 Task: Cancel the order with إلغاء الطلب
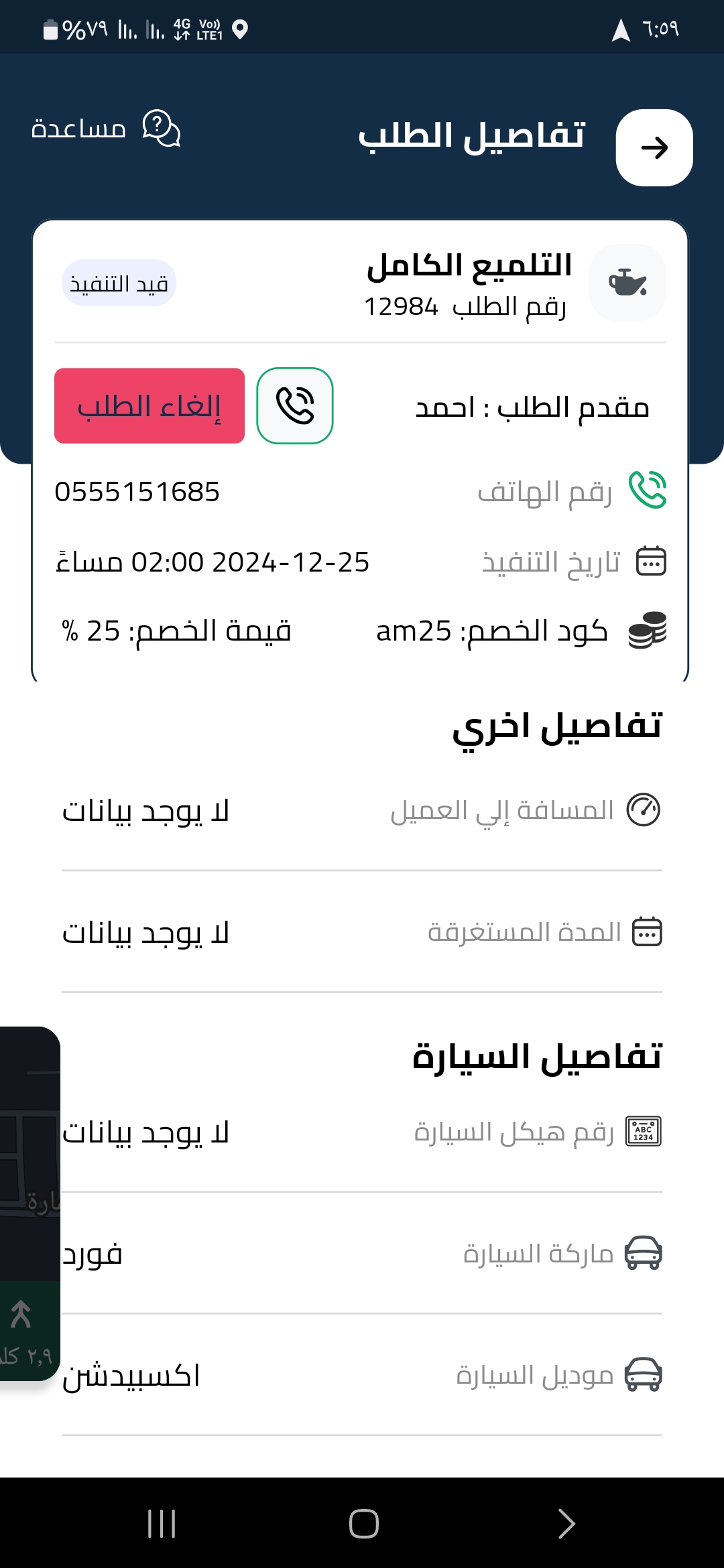[149, 405]
